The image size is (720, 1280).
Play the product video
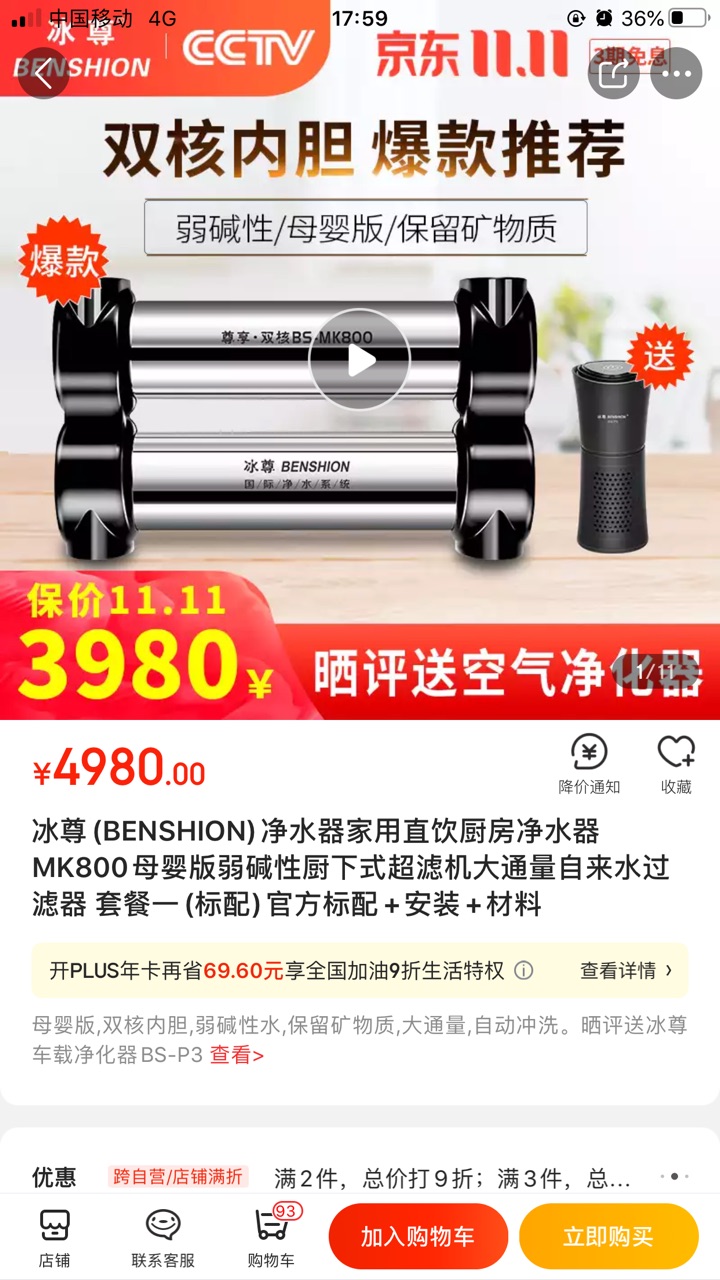[x=359, y=360]
